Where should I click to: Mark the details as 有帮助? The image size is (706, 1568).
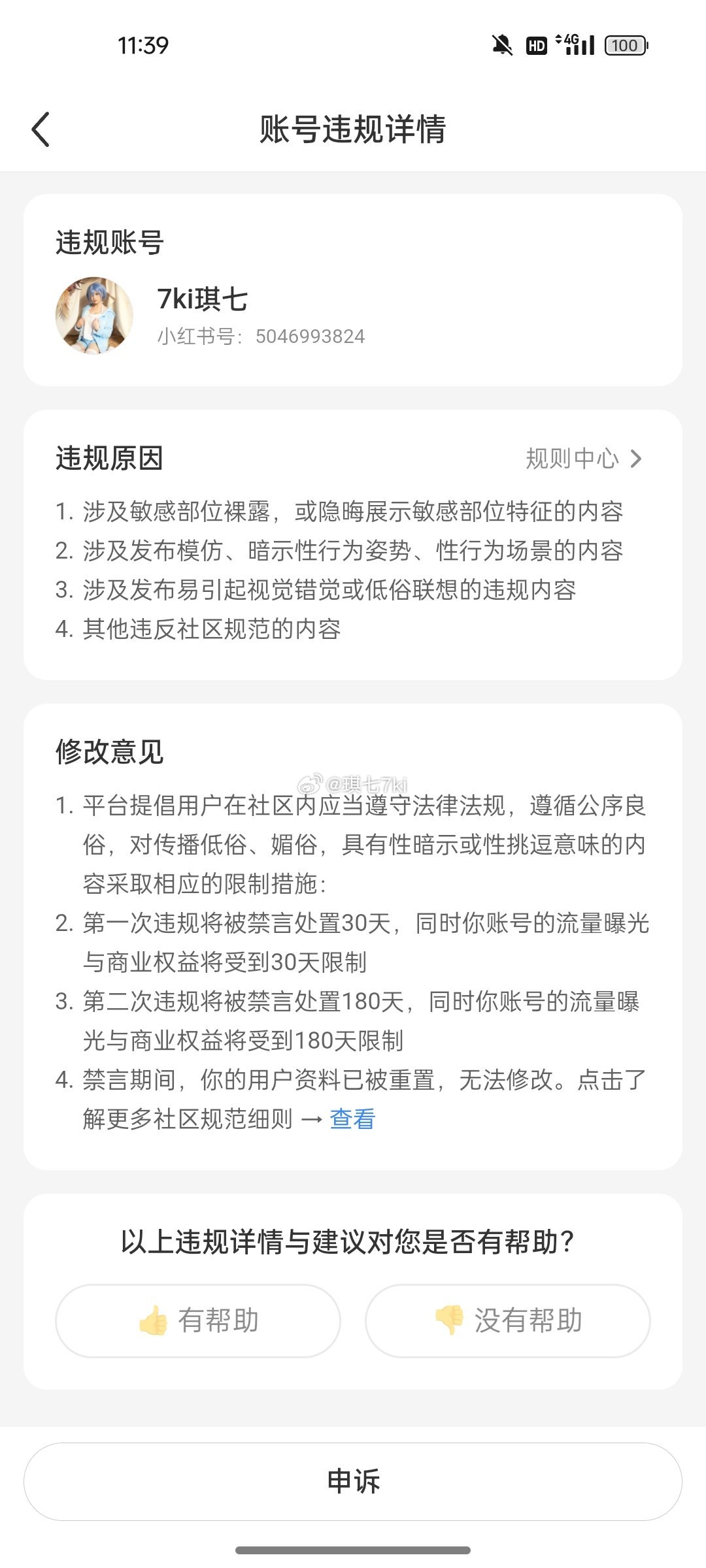[x=198, y=1320]
